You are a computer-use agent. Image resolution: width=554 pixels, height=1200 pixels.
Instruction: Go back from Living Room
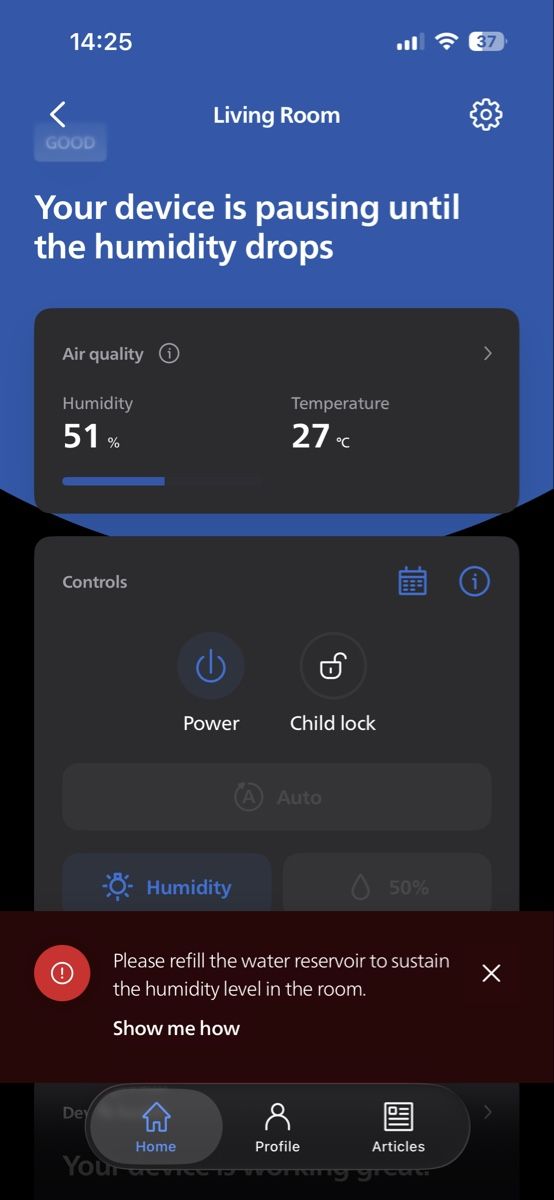(x=58, y=115)
